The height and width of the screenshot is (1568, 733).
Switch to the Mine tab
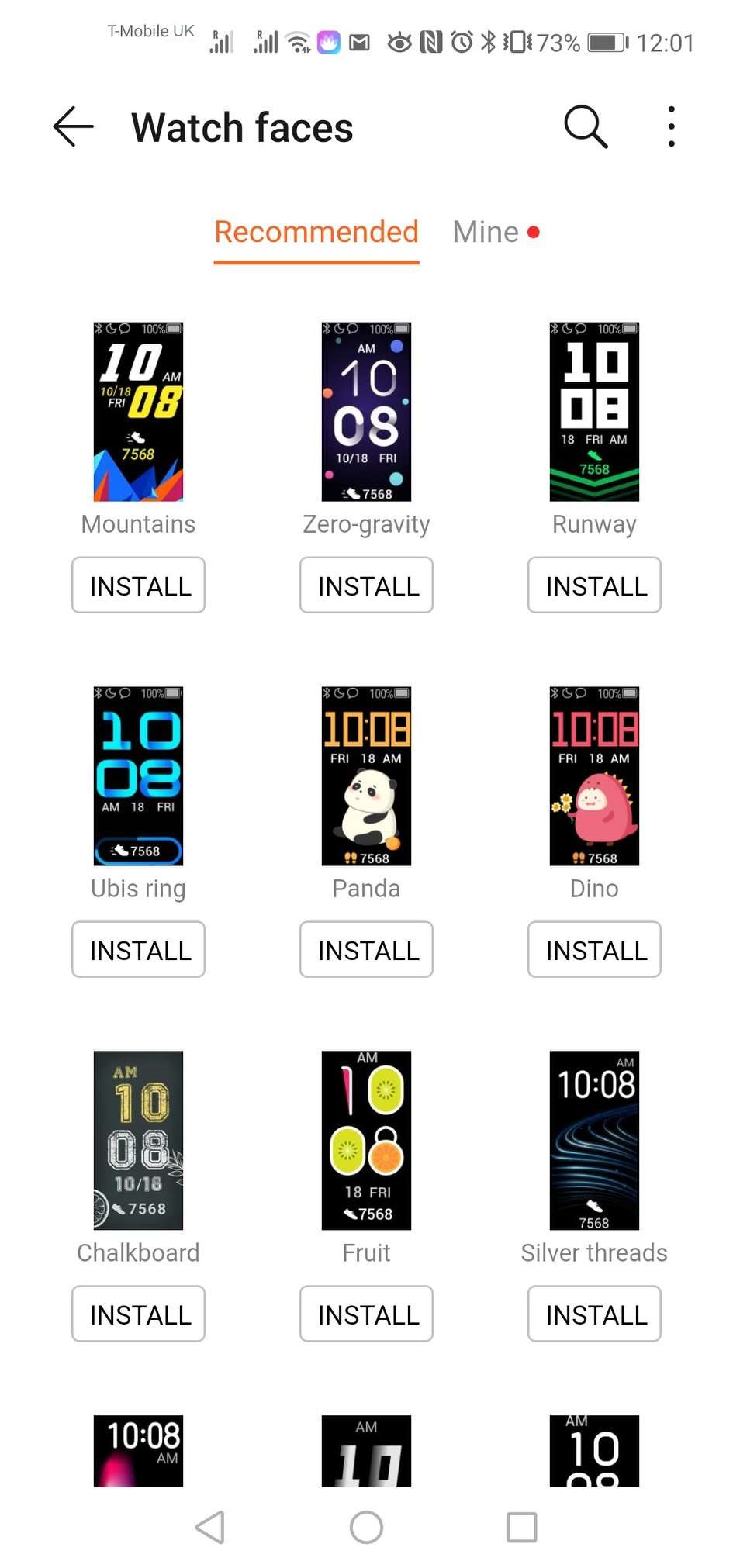(486, 232)
